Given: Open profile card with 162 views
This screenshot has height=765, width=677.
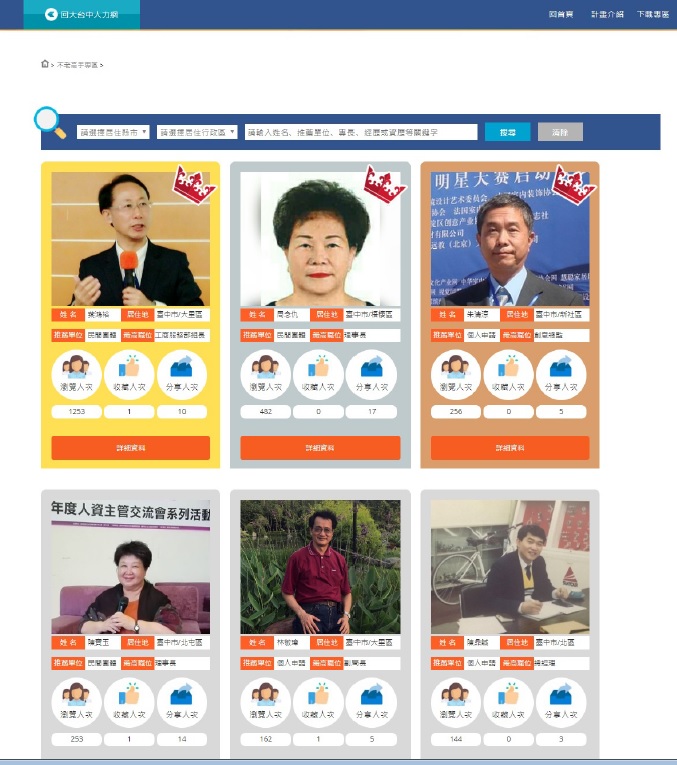Looking at the screenshot, I should pos(320,567).
